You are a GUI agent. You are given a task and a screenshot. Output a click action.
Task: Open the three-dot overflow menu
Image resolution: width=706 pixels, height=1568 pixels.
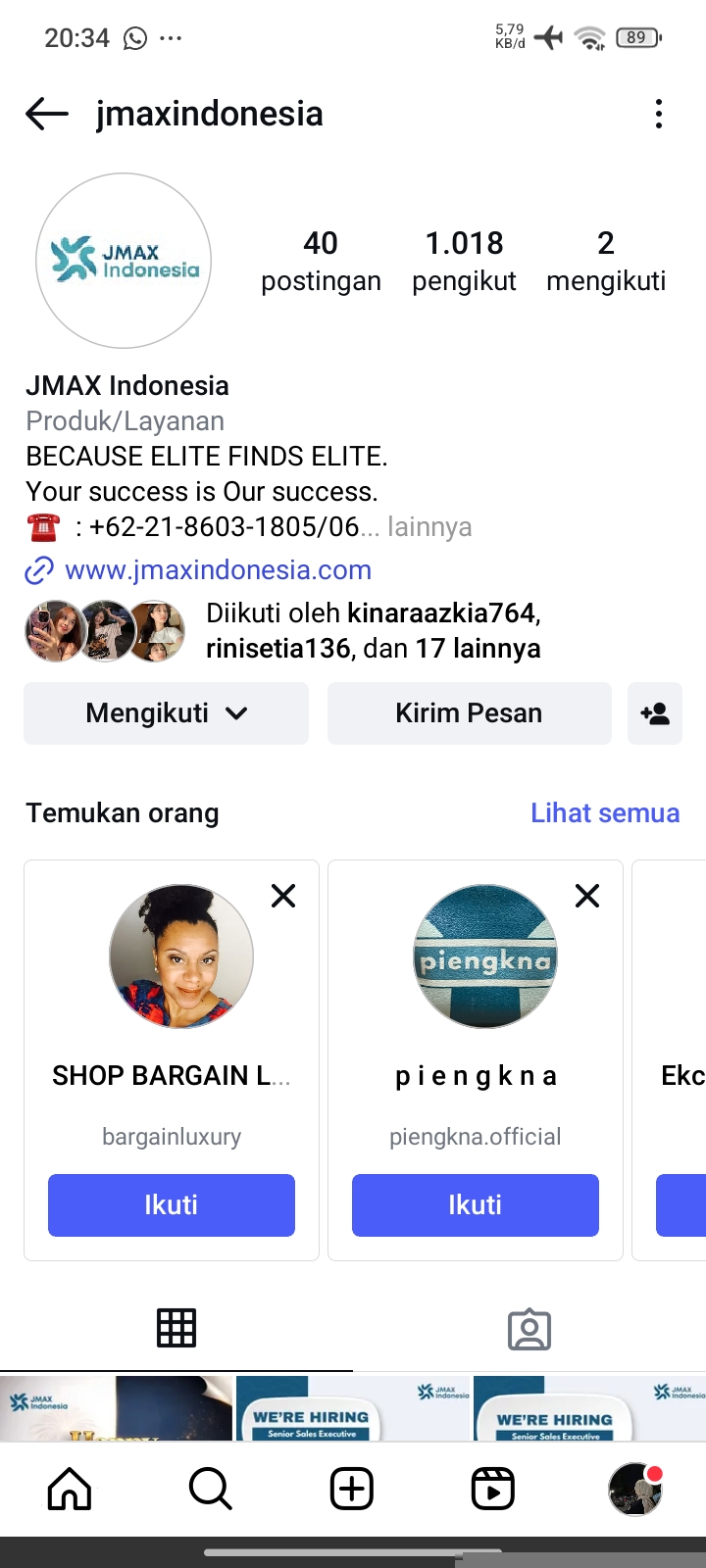coord(659,114)
